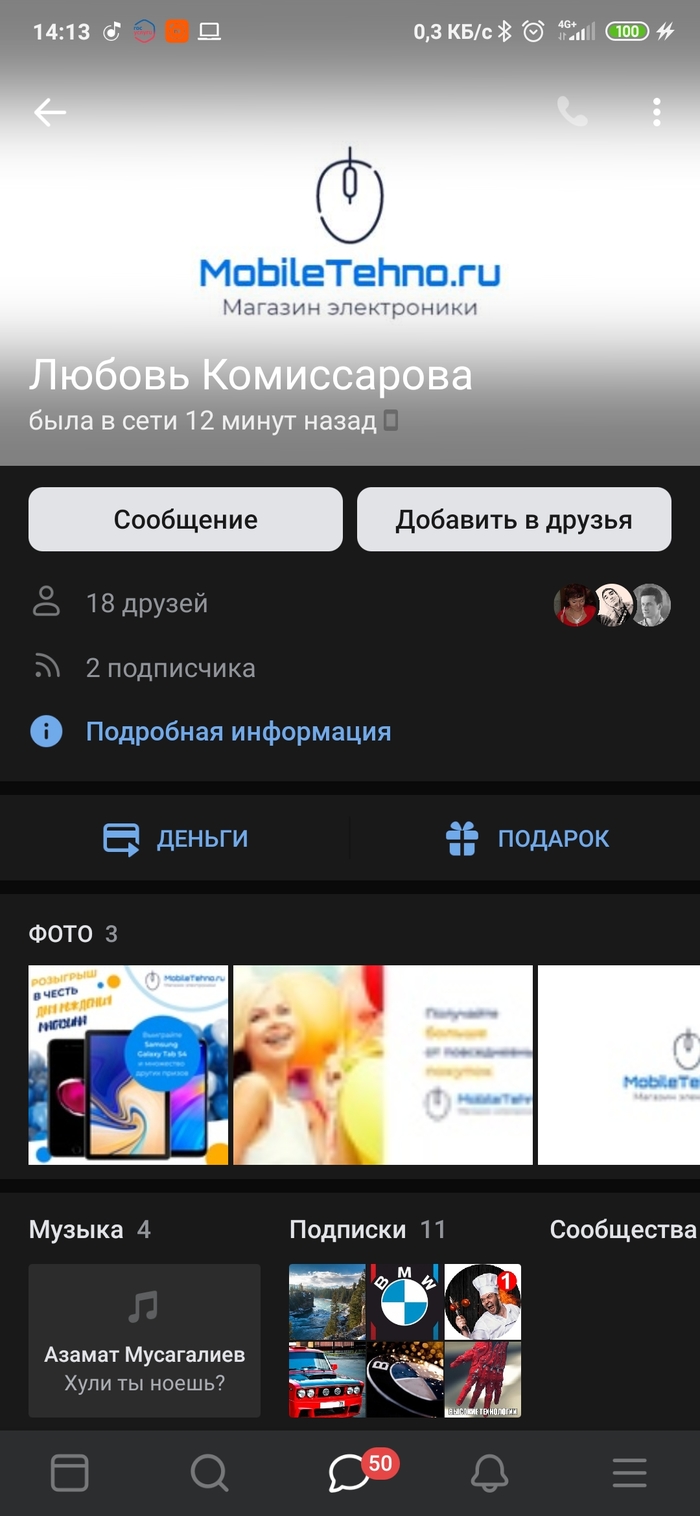Screen dimensions: 700x1516
Task: Open the photo of woman with balloons
Action: (x=382, y=1064)
